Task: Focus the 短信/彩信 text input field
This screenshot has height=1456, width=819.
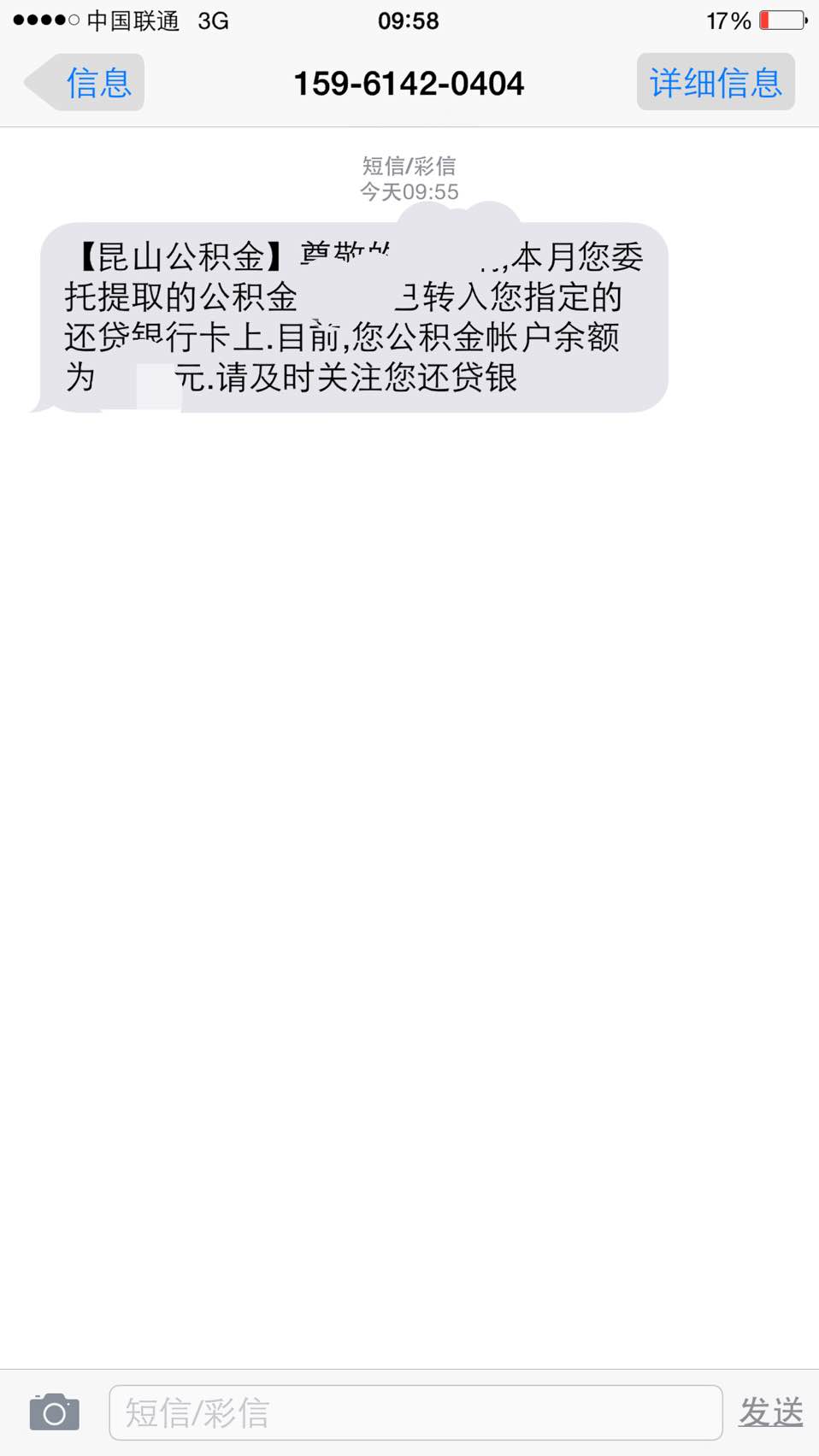Action: point(415,1412)
